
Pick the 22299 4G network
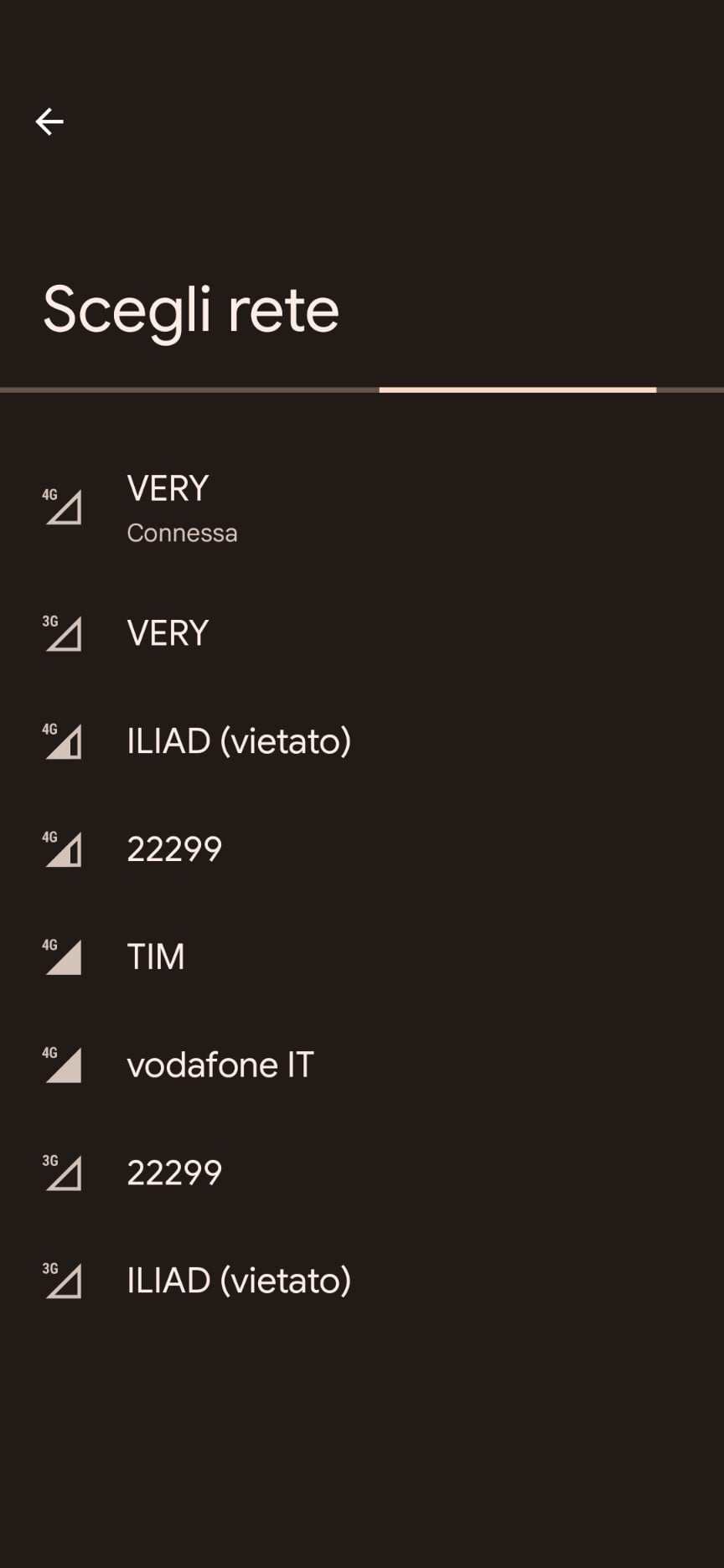pos(362,849)
